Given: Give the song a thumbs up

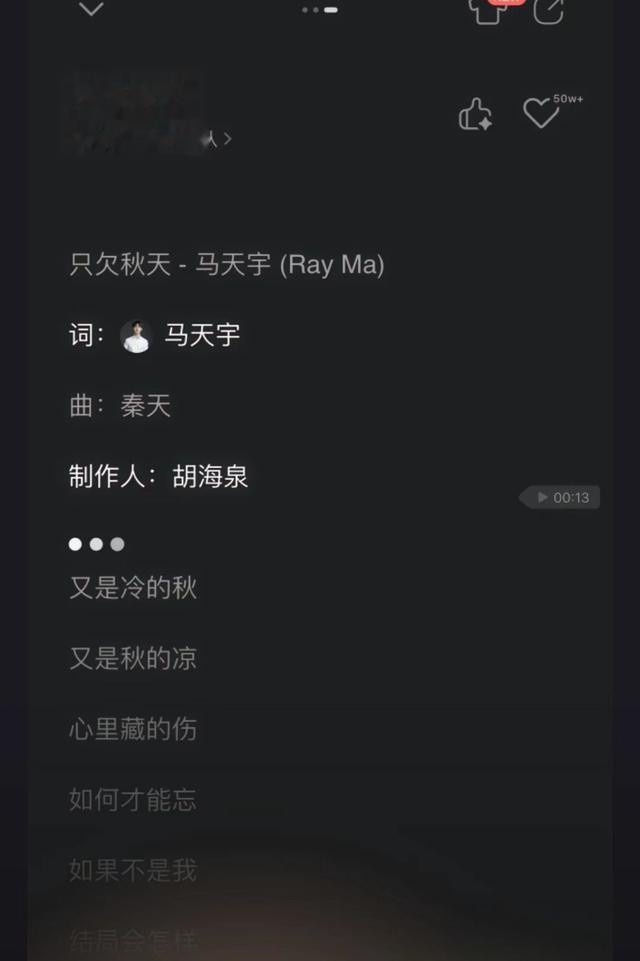Looking at the screenshot, I should click(475, 115).
